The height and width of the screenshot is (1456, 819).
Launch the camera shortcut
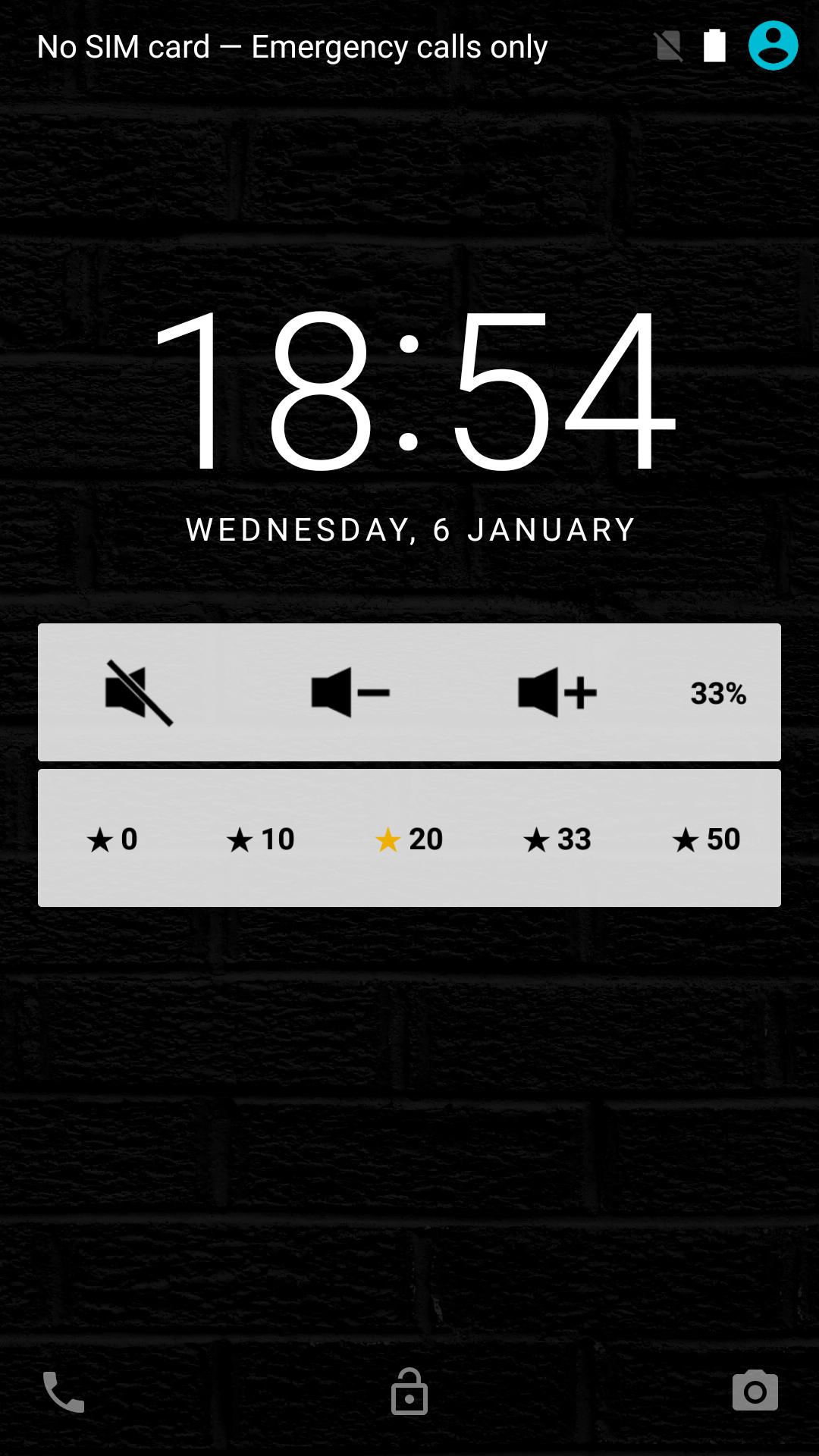(x=755, y=1391)
